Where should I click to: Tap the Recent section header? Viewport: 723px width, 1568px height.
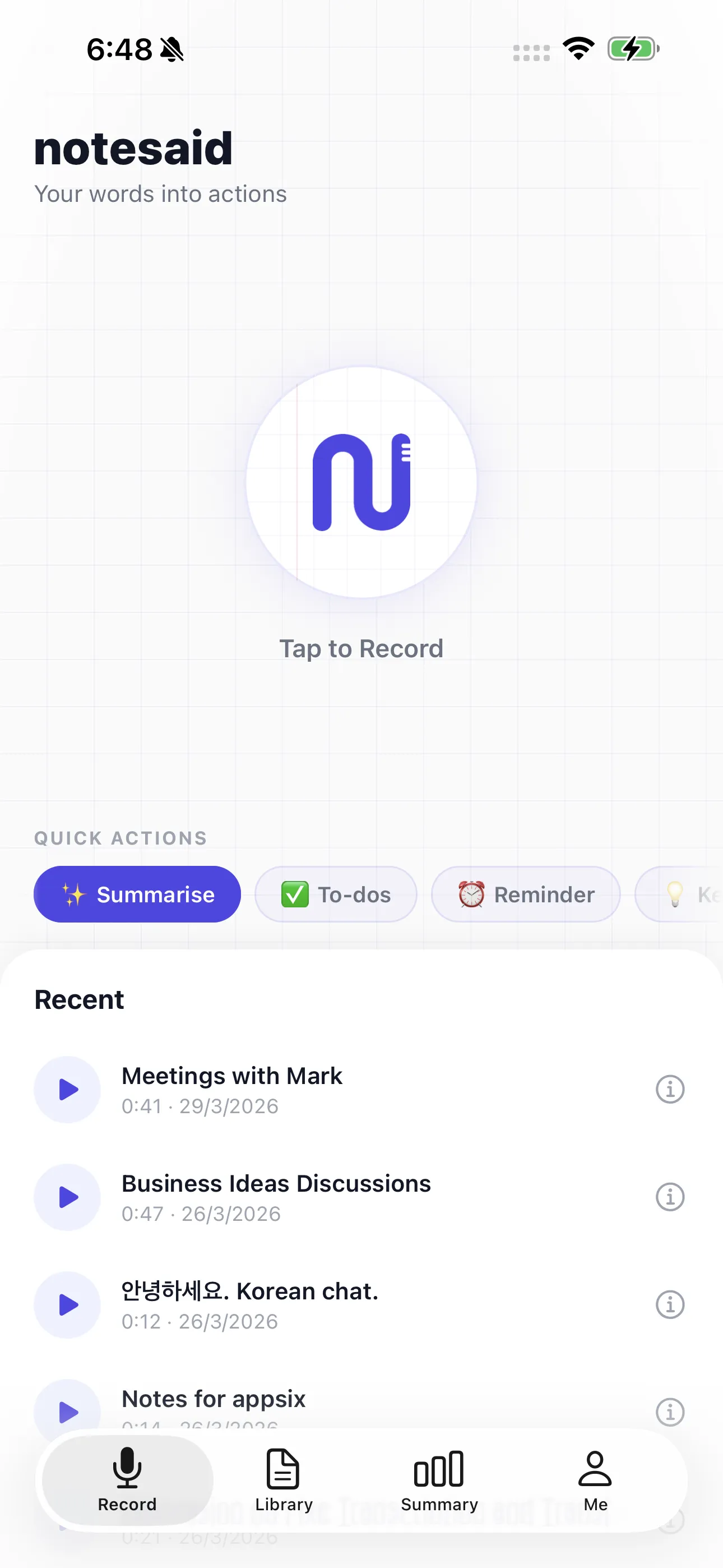[79, 998]
